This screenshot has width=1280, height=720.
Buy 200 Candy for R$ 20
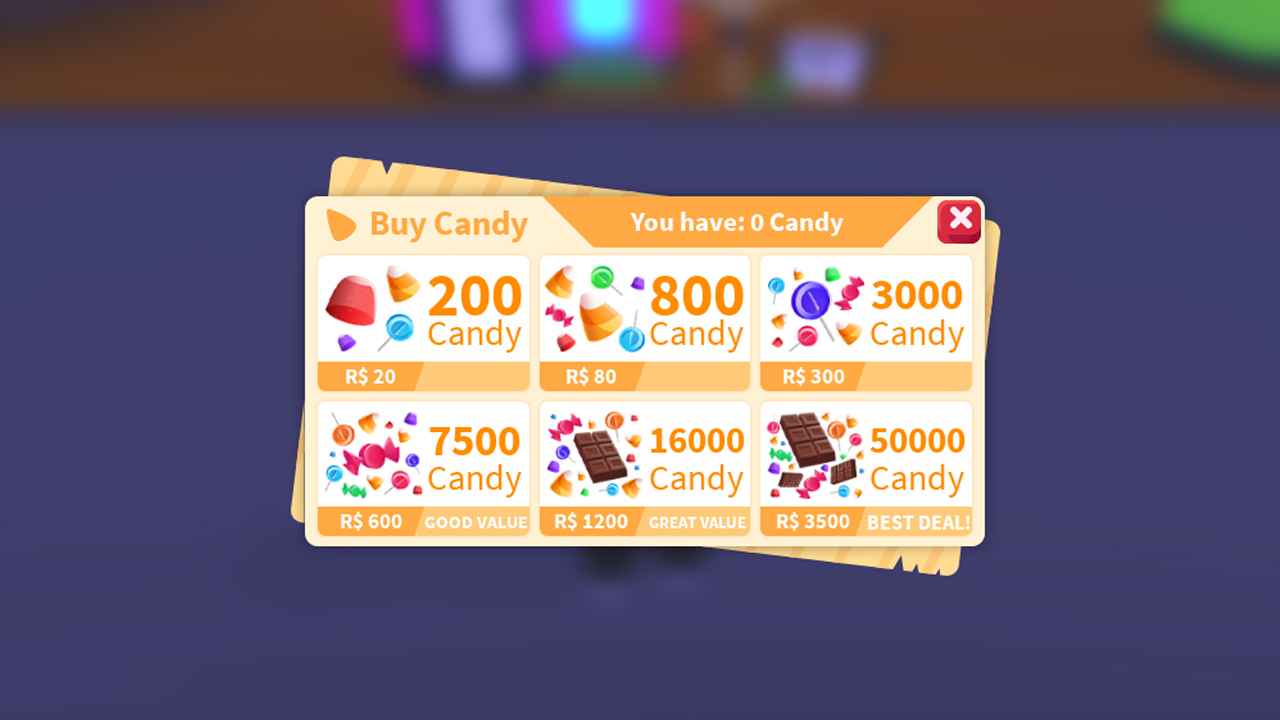[x=423, y=323]
